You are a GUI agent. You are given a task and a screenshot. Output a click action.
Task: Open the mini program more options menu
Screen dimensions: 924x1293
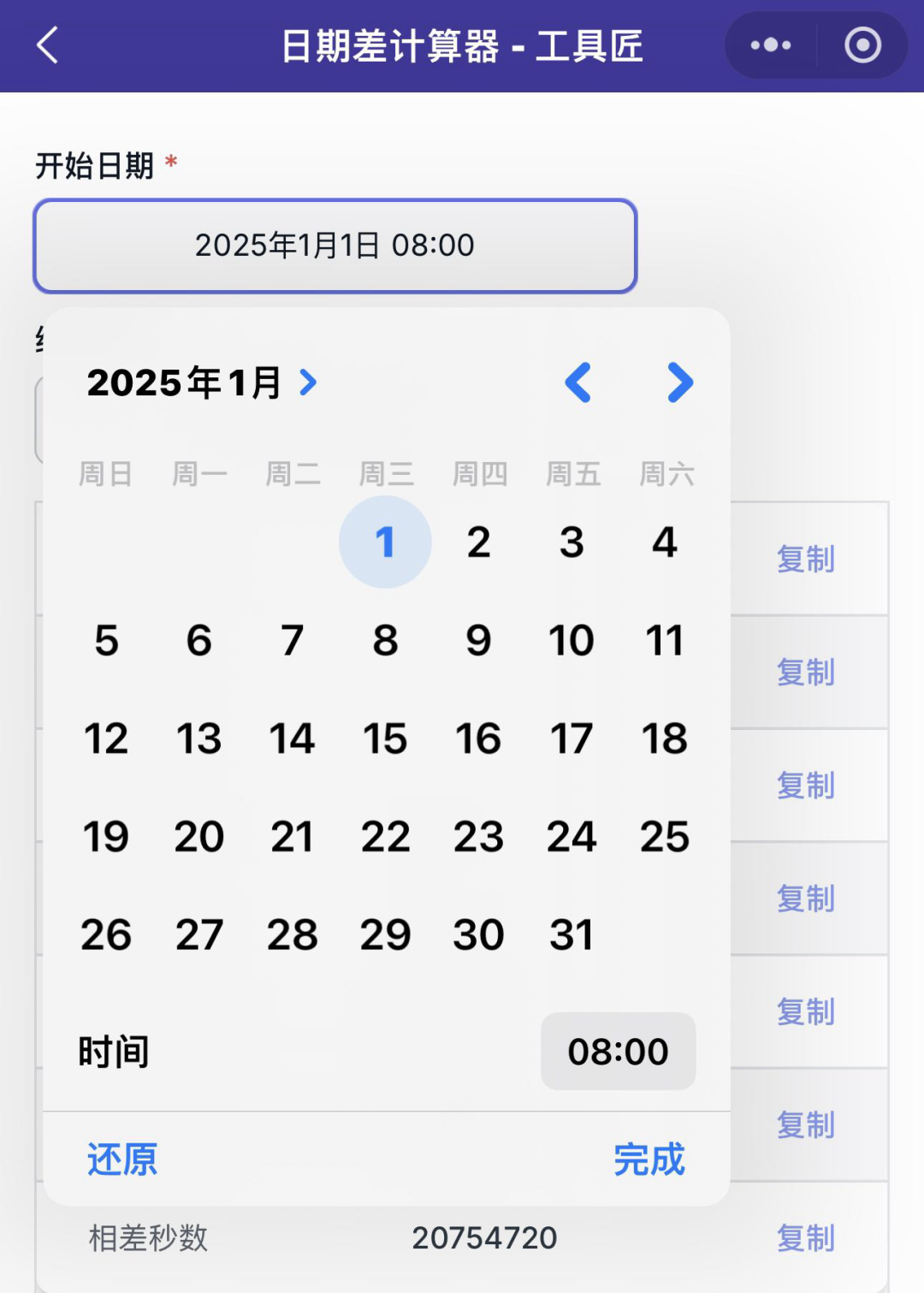point(770,45)
